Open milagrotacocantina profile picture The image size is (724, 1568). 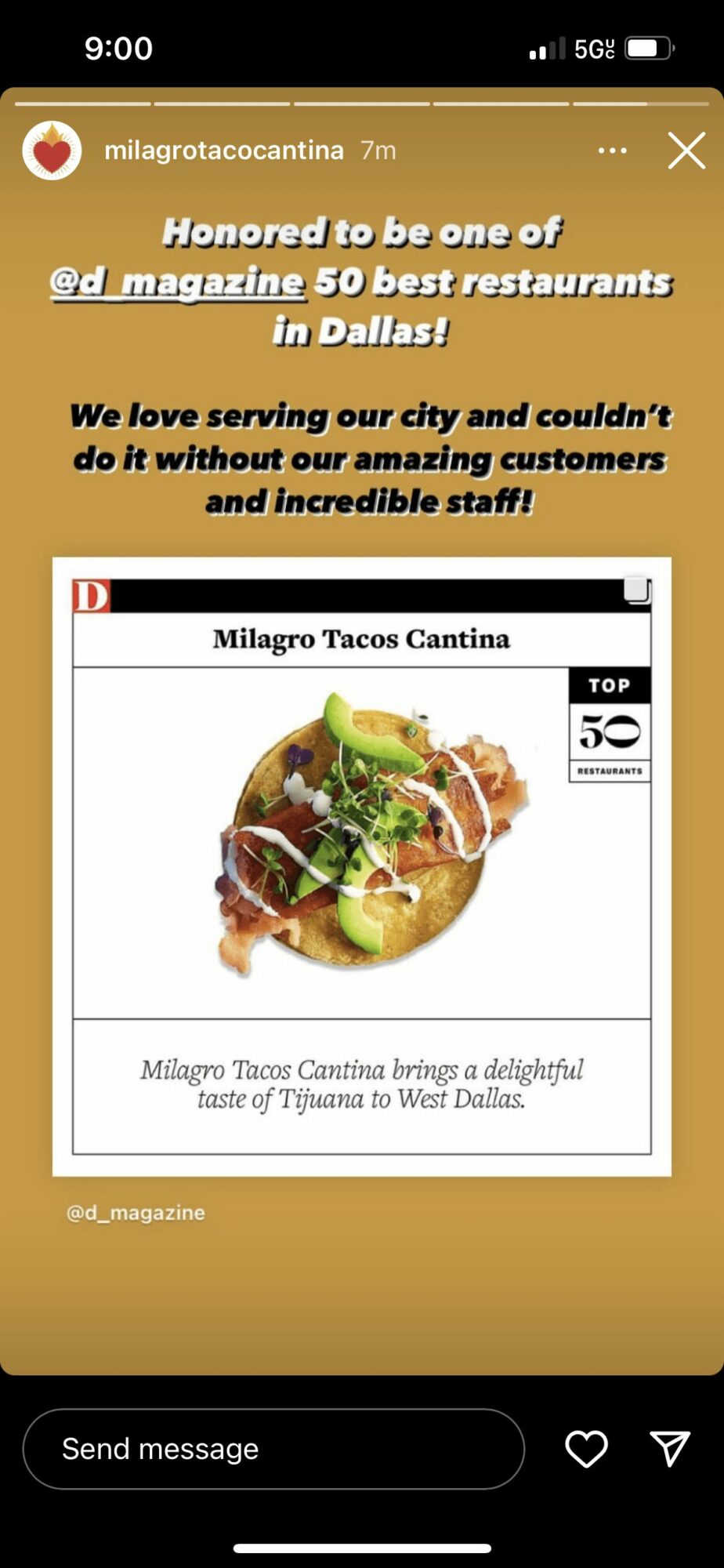pyautogui.click(x=52, y=151)
